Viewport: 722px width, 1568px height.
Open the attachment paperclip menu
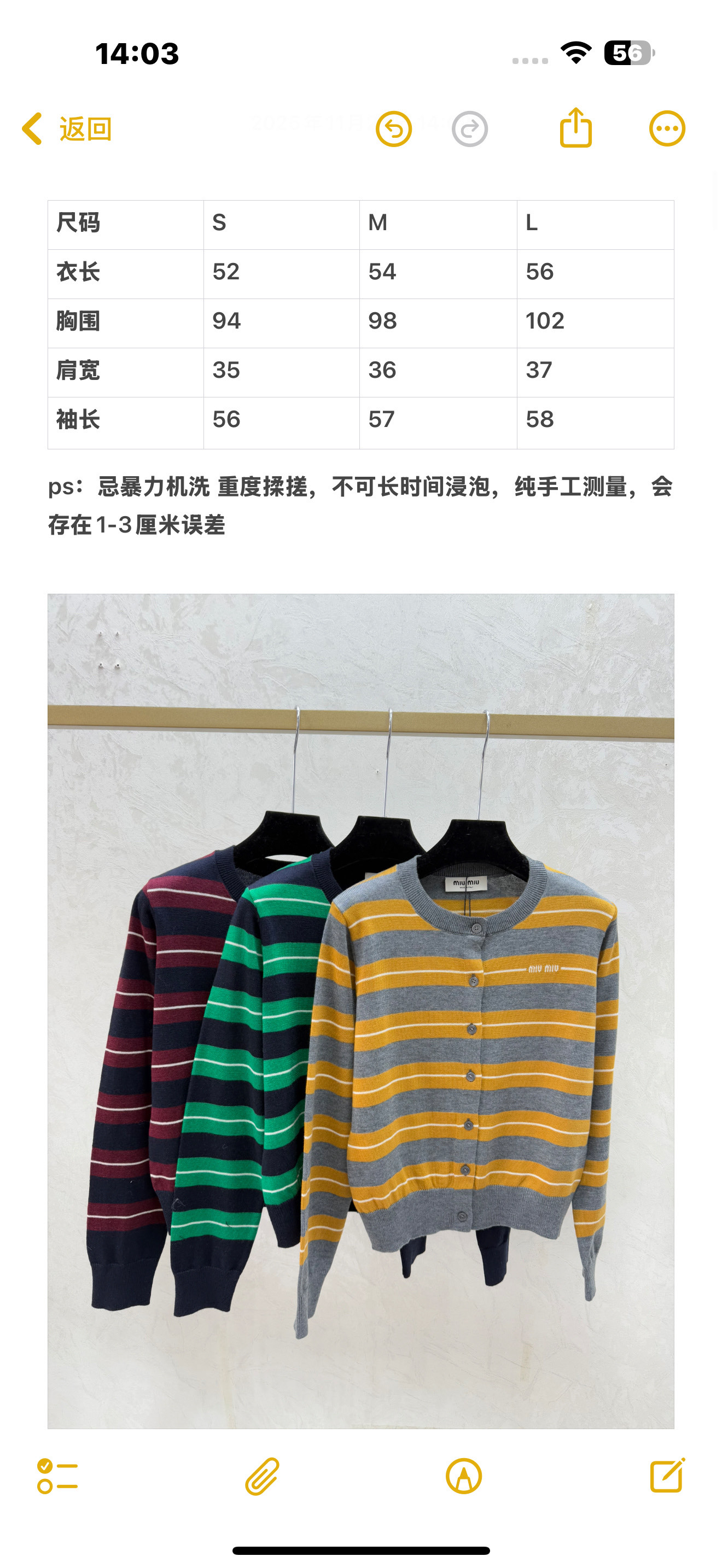(263, 1476)
